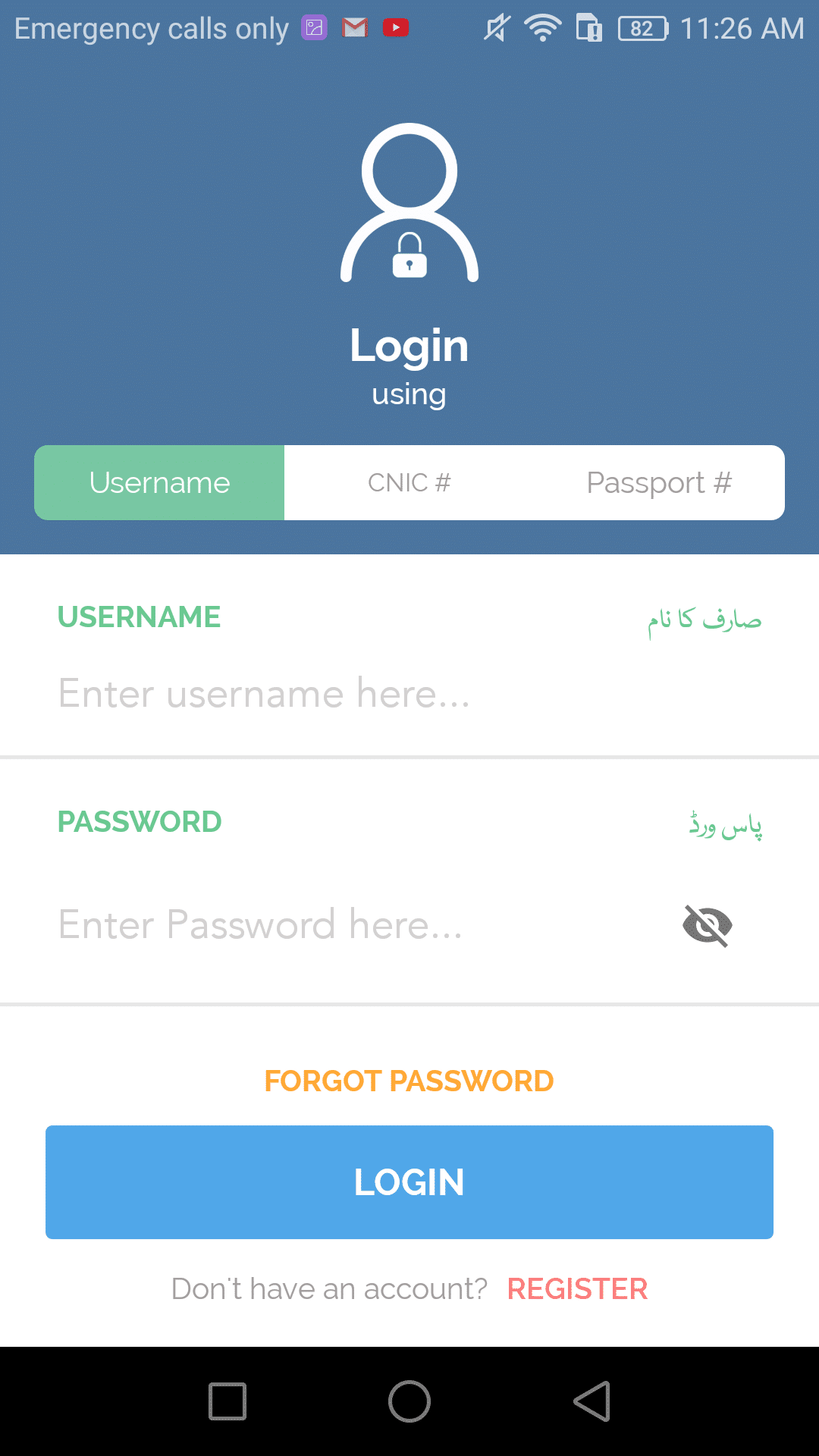The height and width of the screenshot is (1456, 819).
Task: Select the Username login tab
Action: tap(159, 482)
